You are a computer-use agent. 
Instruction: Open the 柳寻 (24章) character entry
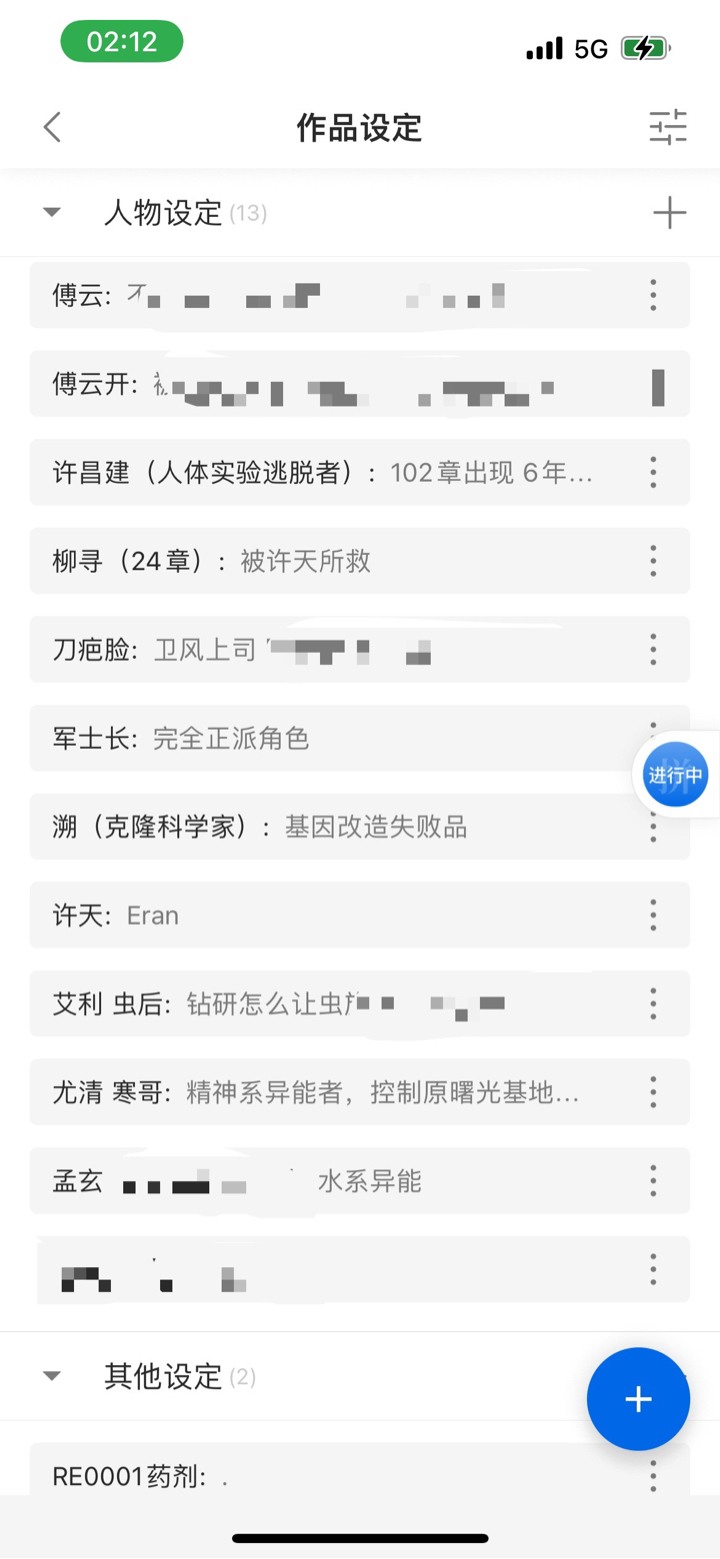coord(300,561)
